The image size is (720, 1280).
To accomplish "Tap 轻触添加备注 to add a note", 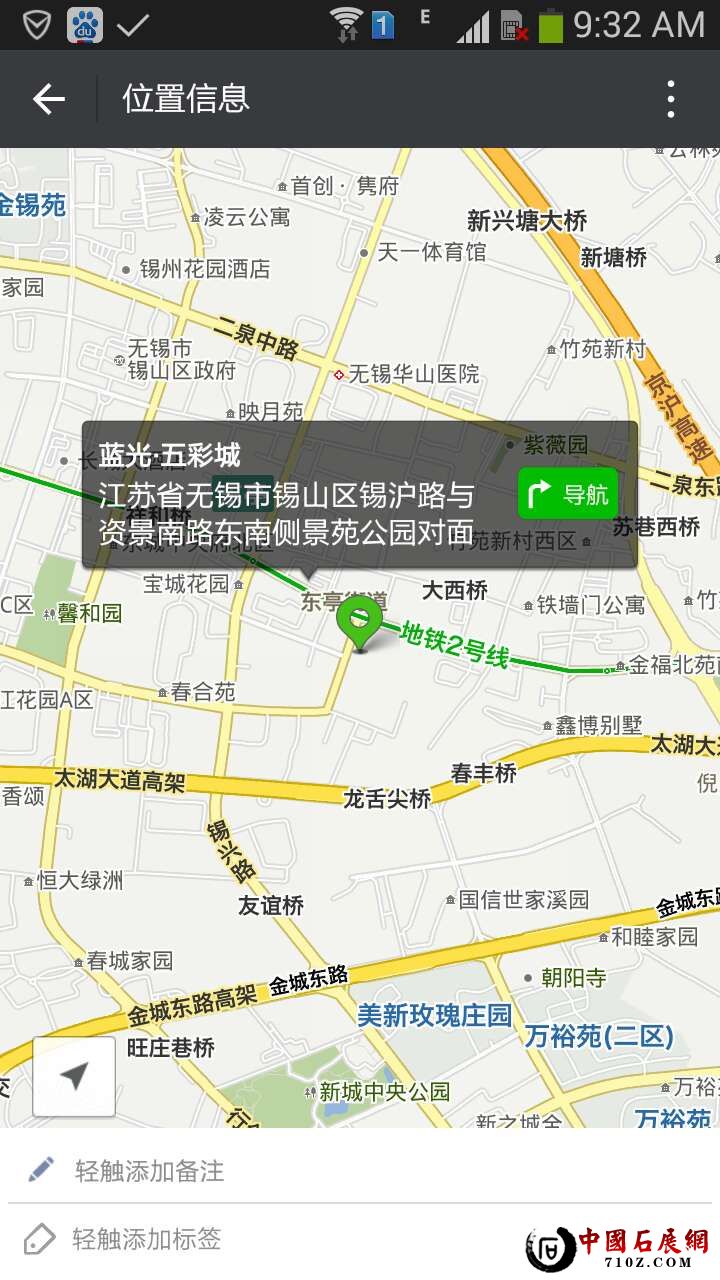I will coord(150,1170).
